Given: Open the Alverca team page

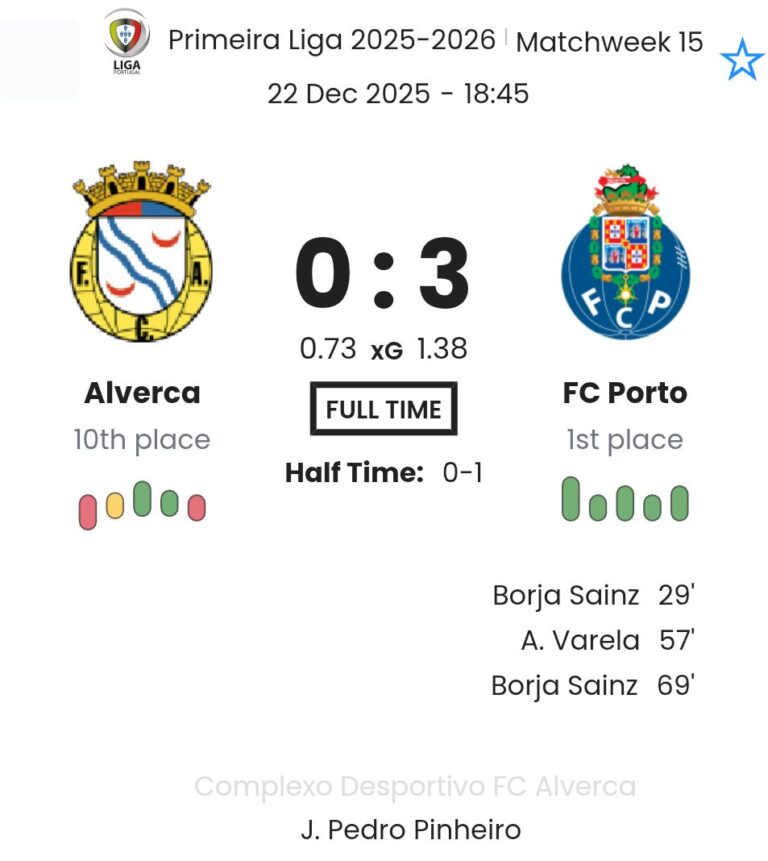Looking at the screenshot, I should point(142,392).
